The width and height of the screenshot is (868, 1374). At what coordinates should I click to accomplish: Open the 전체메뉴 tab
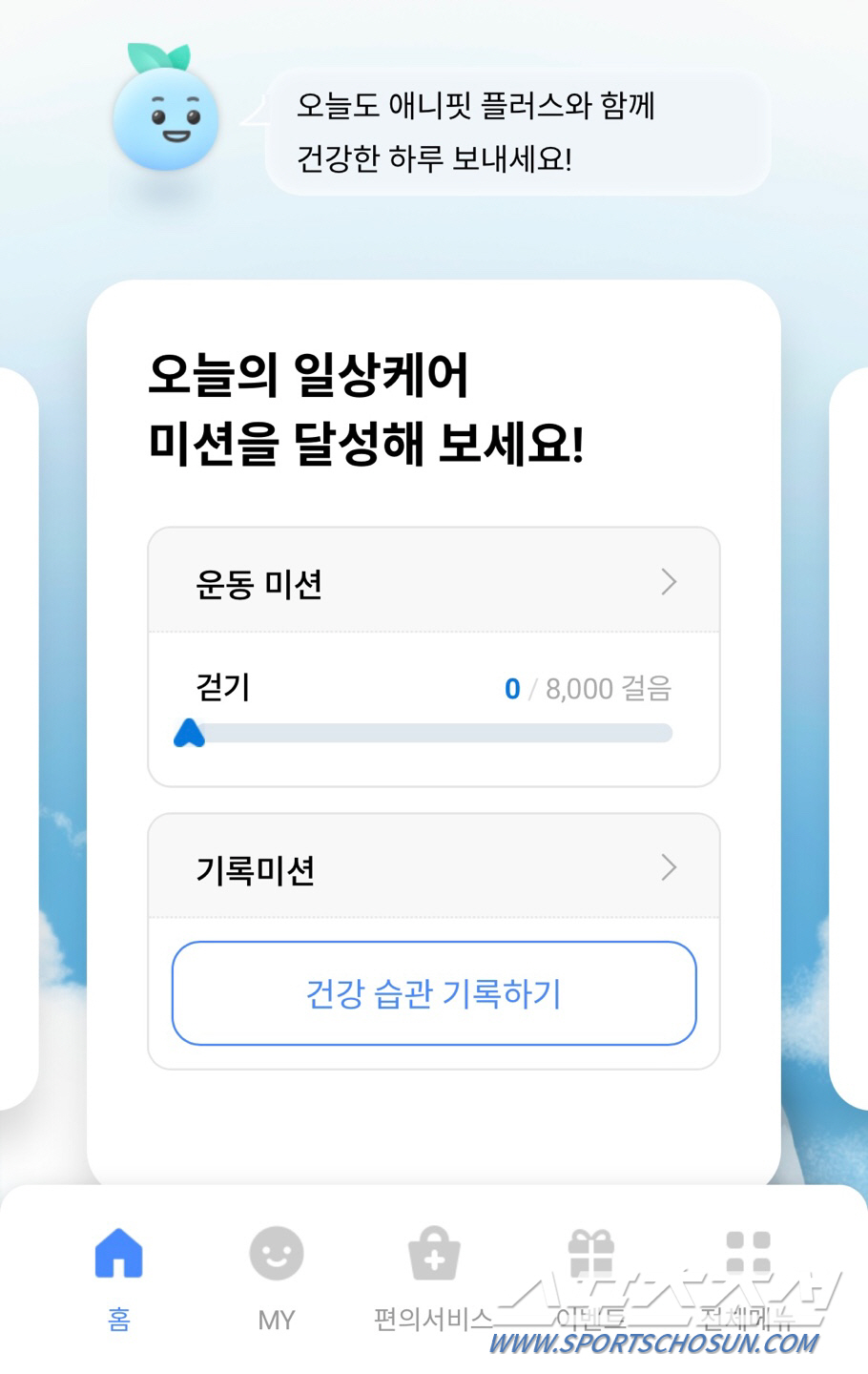[748, 1276]
